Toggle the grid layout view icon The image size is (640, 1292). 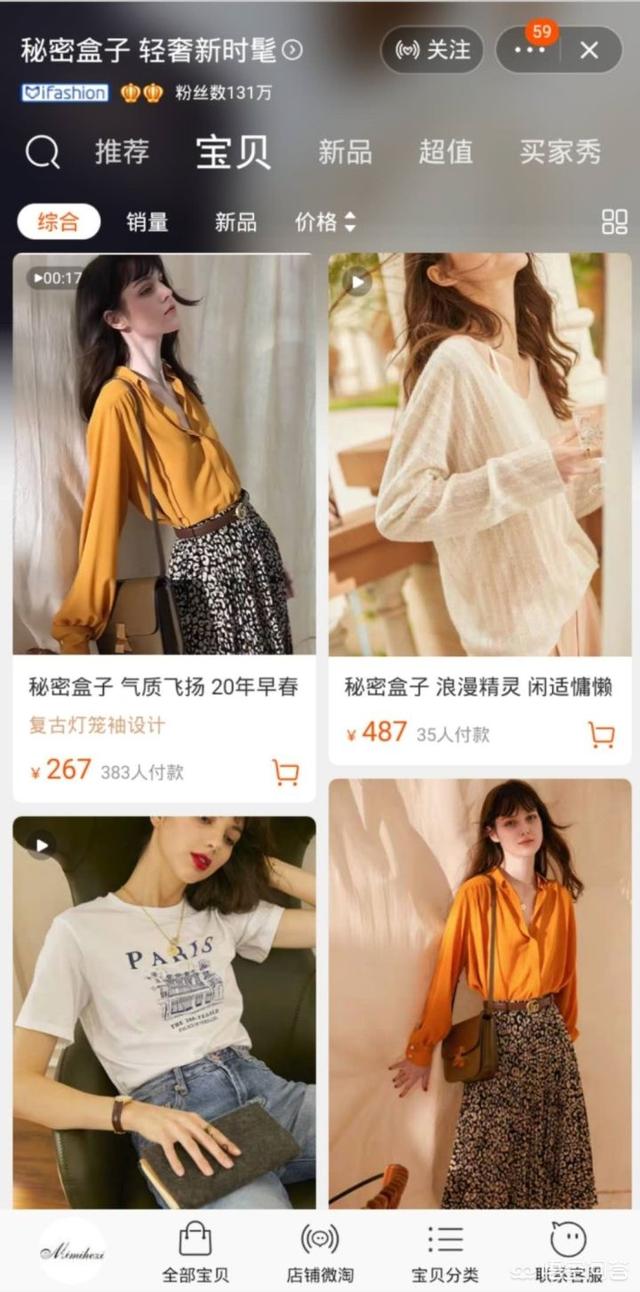pos(614,222)
